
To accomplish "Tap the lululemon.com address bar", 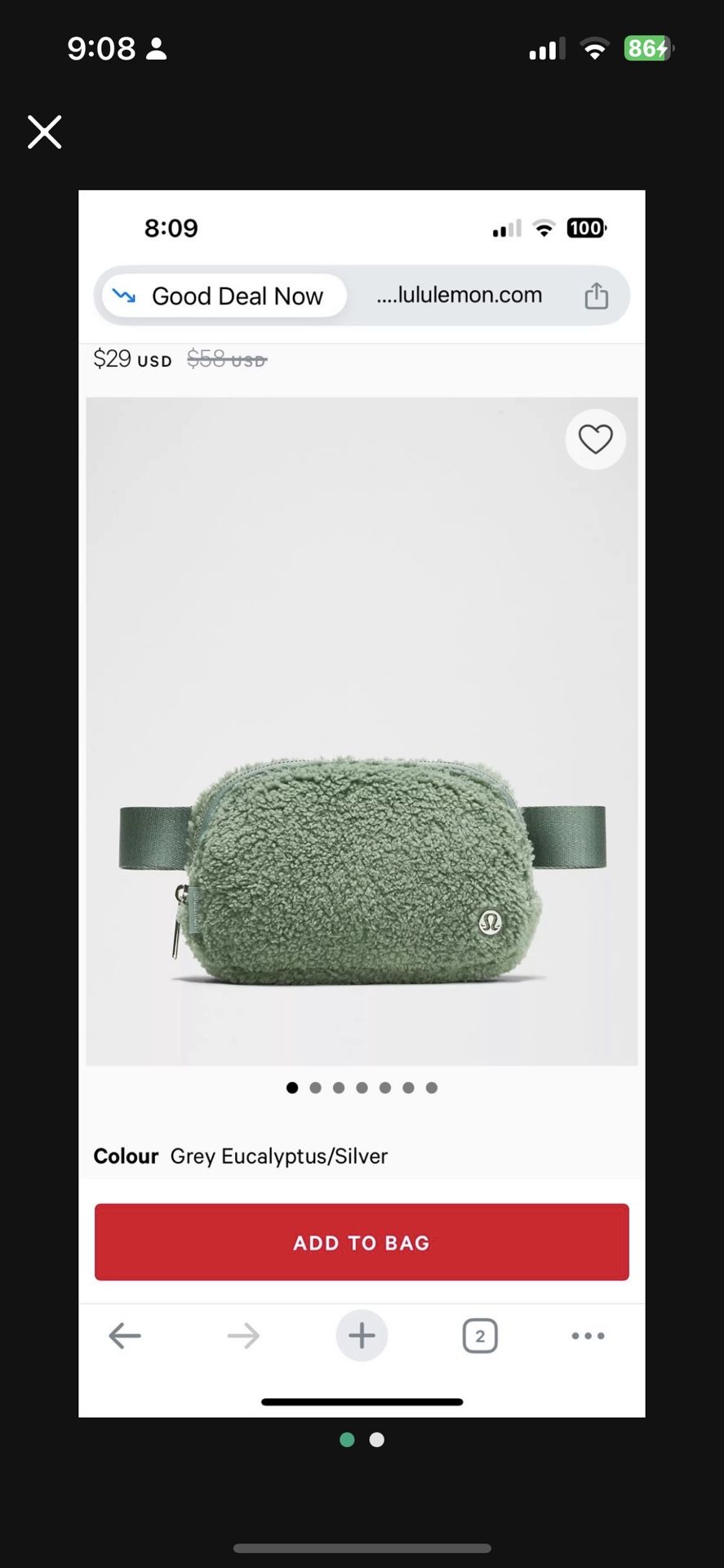I will tap(460, 295).
